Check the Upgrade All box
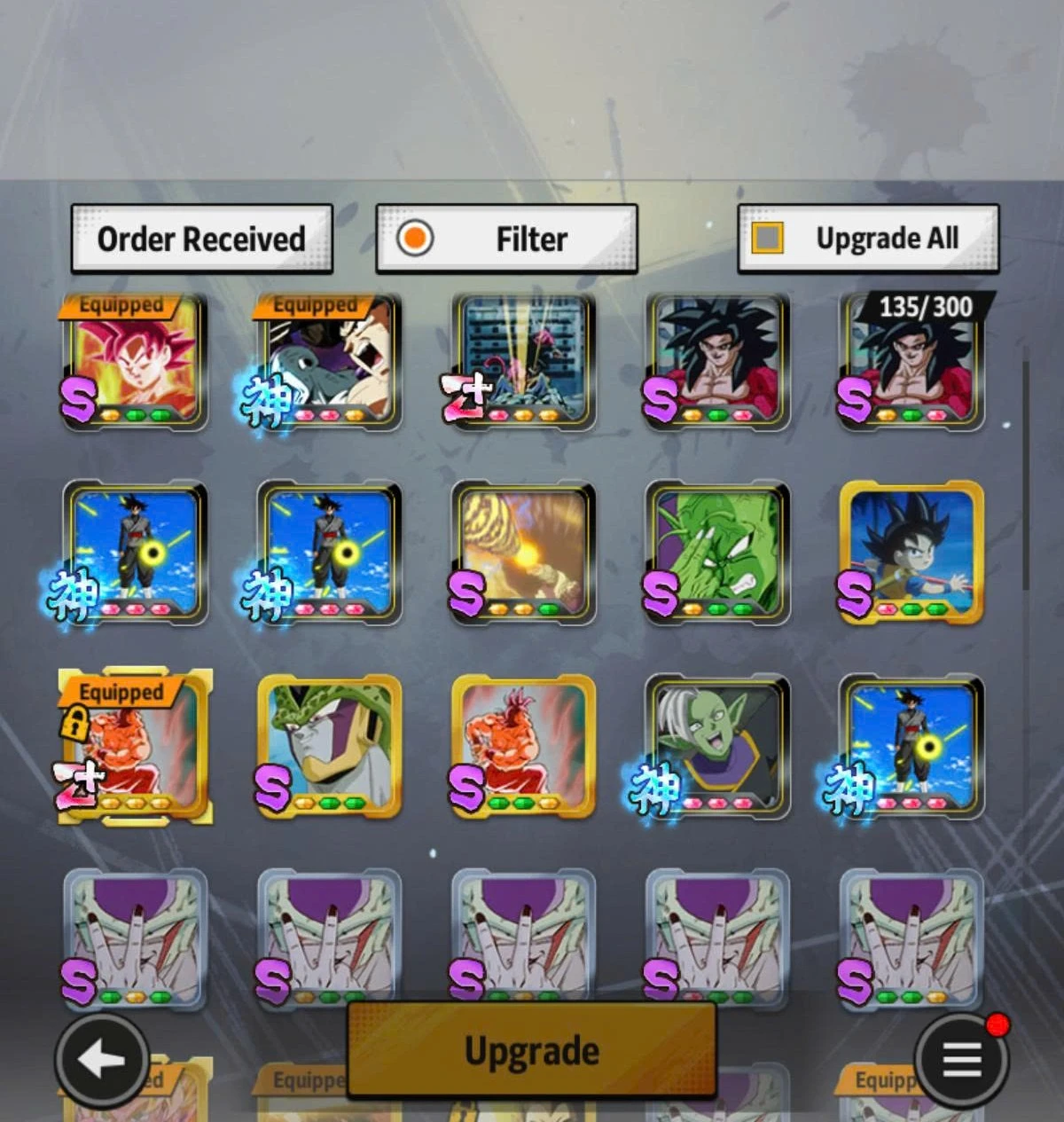1064x1122 pixels. pos(768,238)
